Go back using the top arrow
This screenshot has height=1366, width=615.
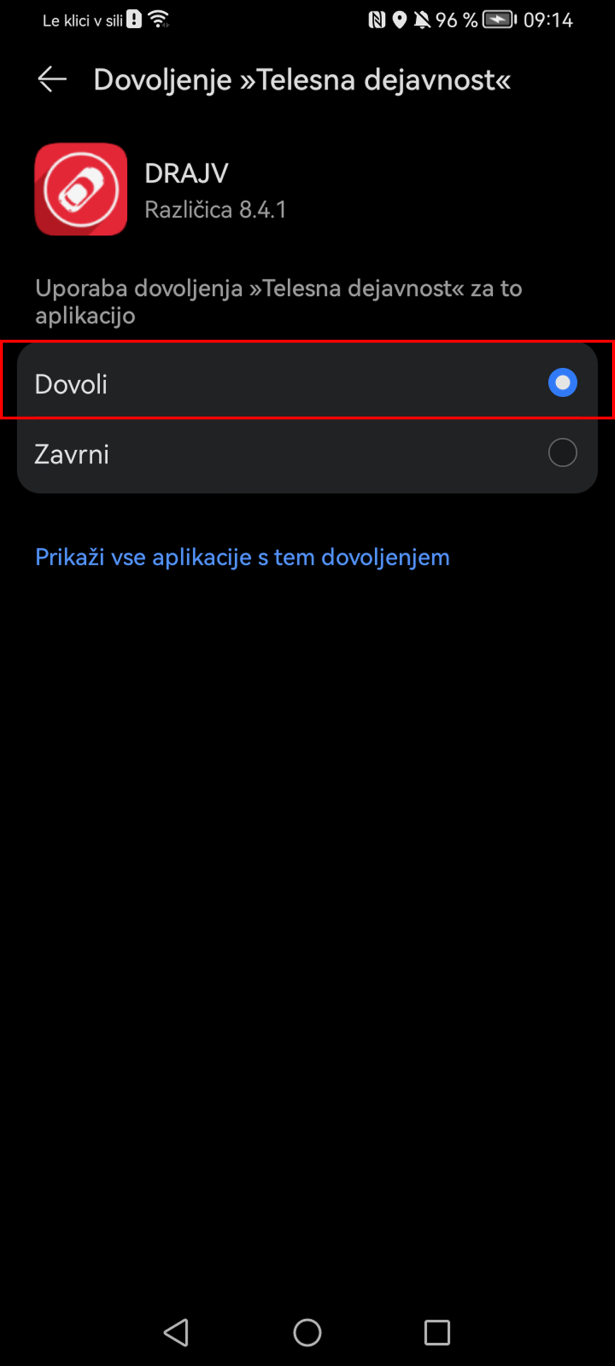[x=52, y=80]
